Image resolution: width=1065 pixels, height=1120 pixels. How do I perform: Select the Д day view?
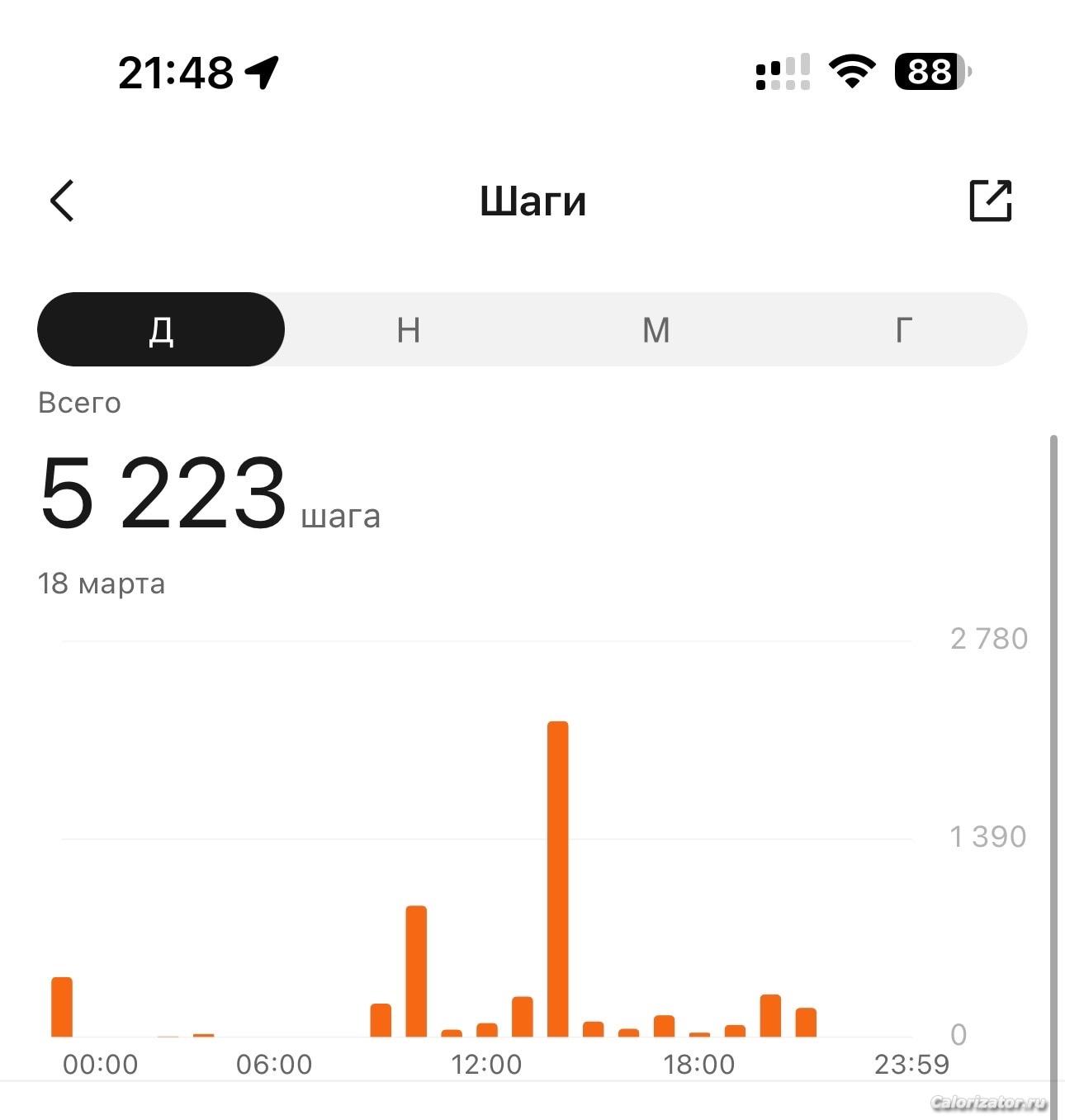click(161, 329)
